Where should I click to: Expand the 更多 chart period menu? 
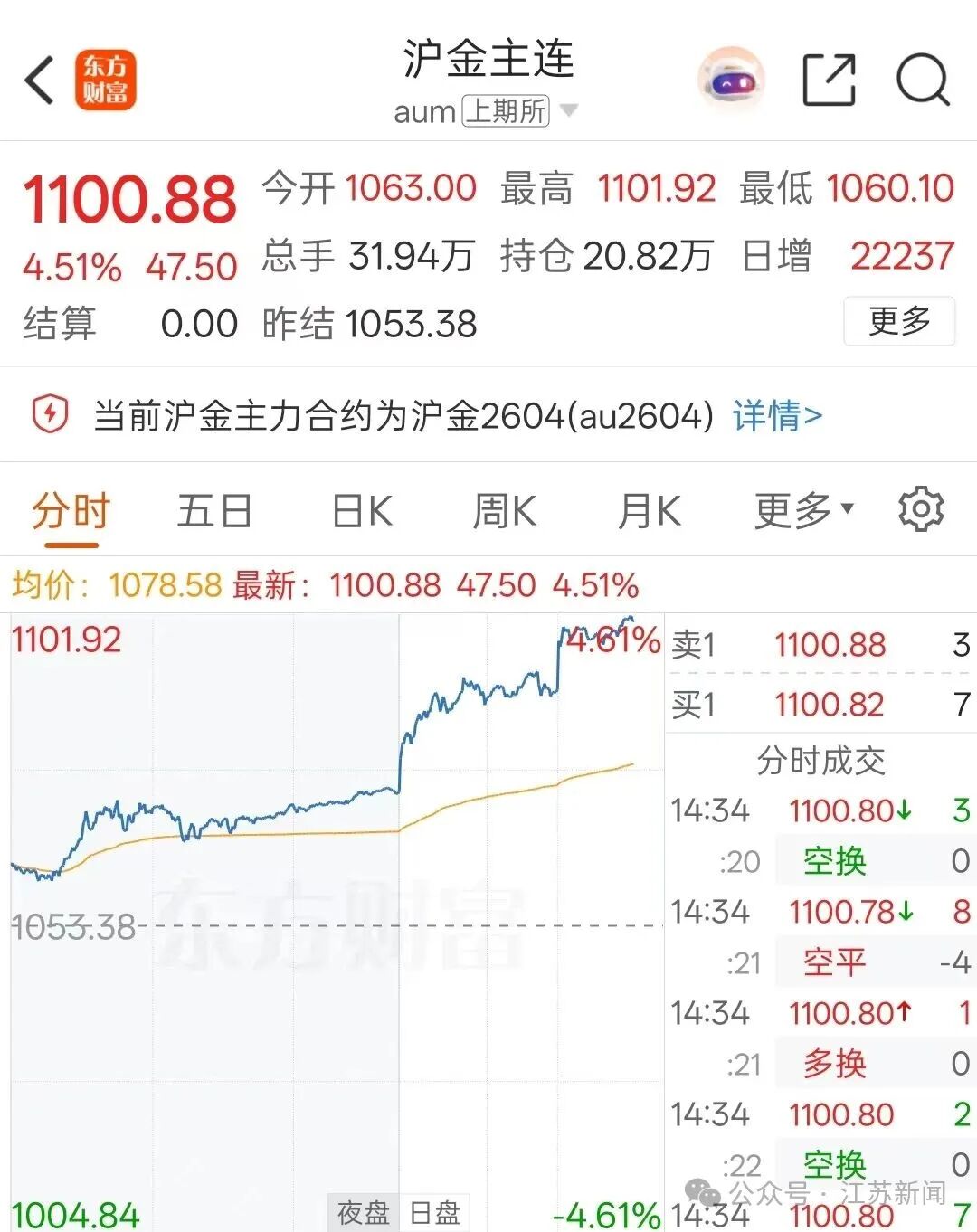803,511
